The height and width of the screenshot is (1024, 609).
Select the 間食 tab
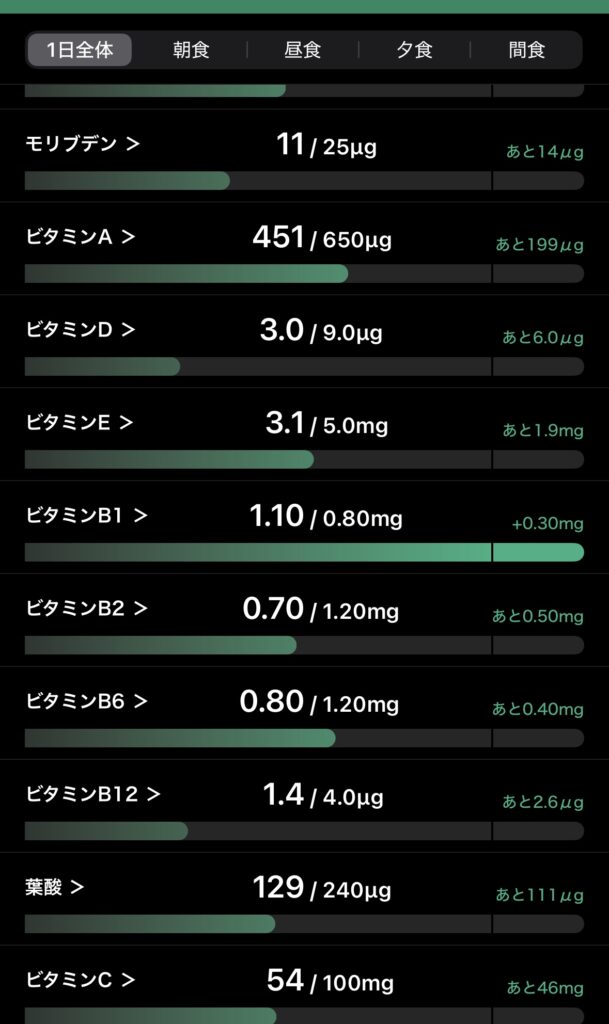coord(526,50)
